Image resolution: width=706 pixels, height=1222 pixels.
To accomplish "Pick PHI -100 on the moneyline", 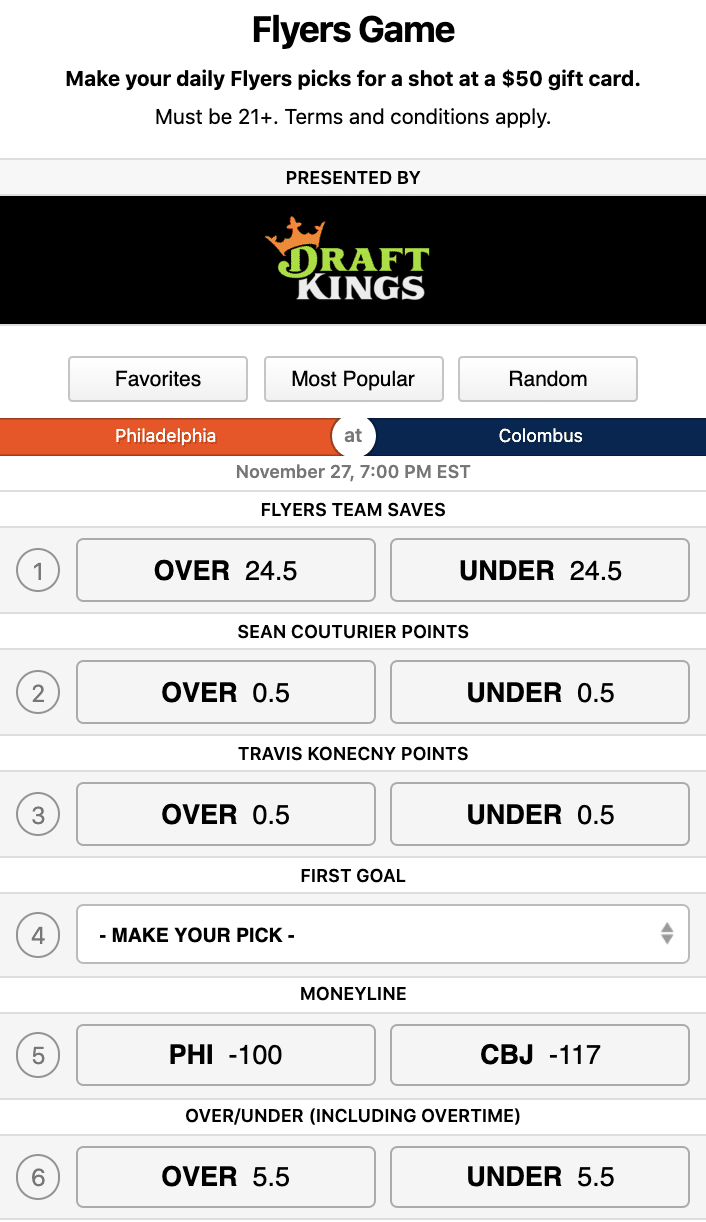I will (x=226, y=1054).
